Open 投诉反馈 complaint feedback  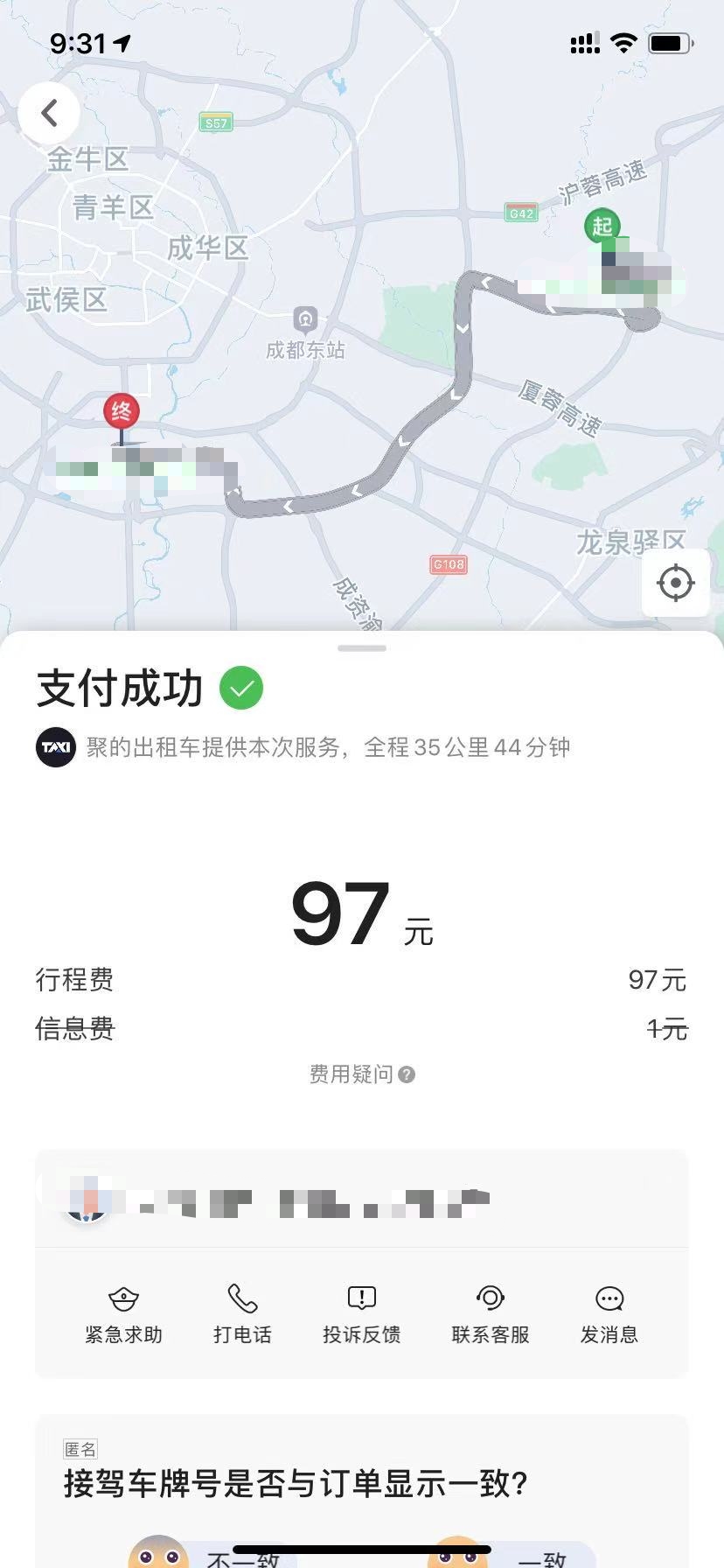[361, 1313]
